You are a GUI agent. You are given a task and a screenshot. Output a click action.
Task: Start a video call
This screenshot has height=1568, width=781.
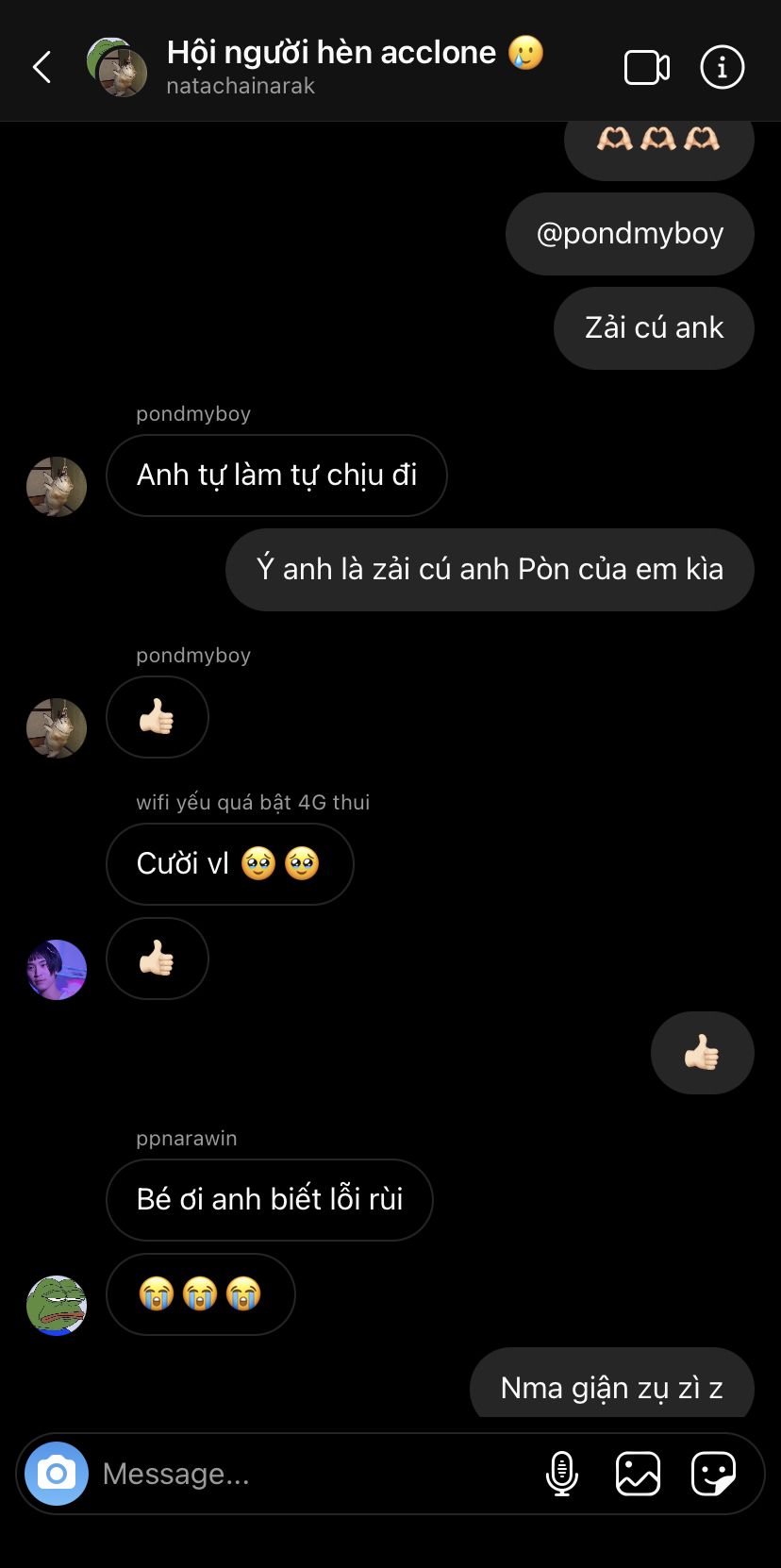tap(647, 68)
